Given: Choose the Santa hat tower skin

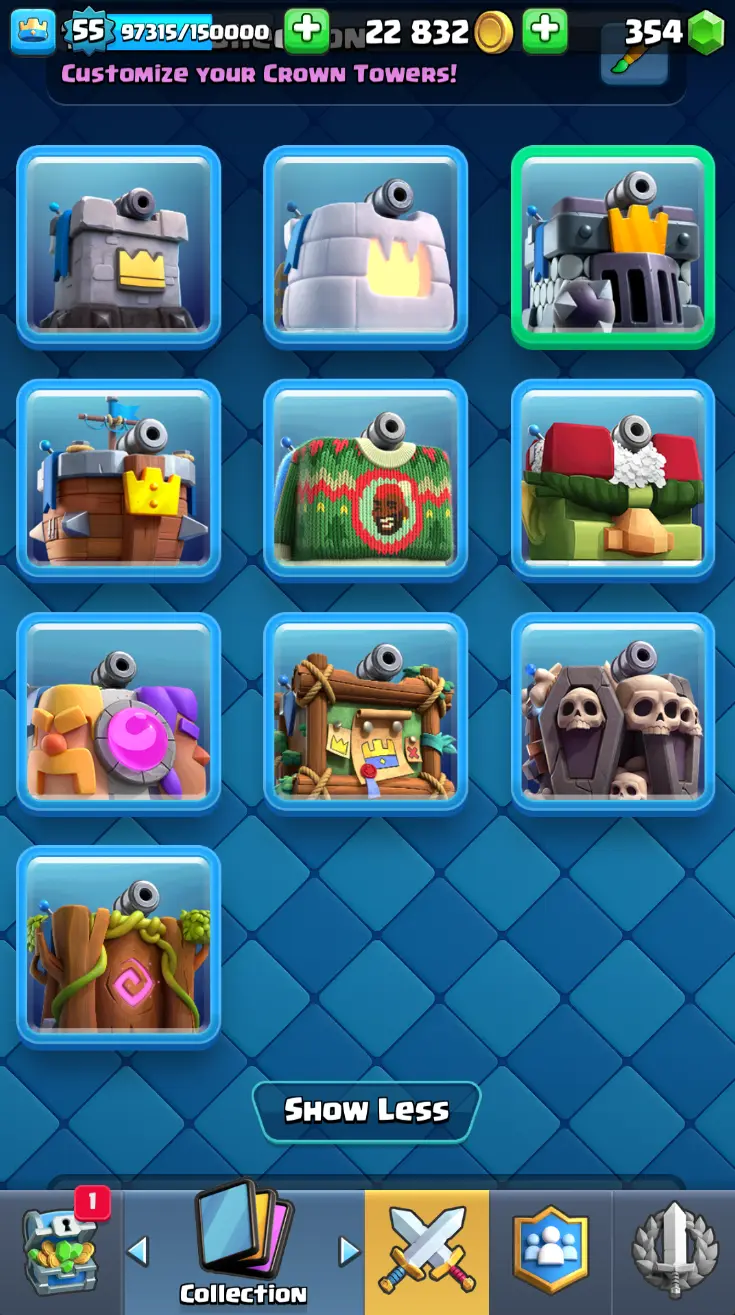Looking at the screenshot, I should click(612, 478).
